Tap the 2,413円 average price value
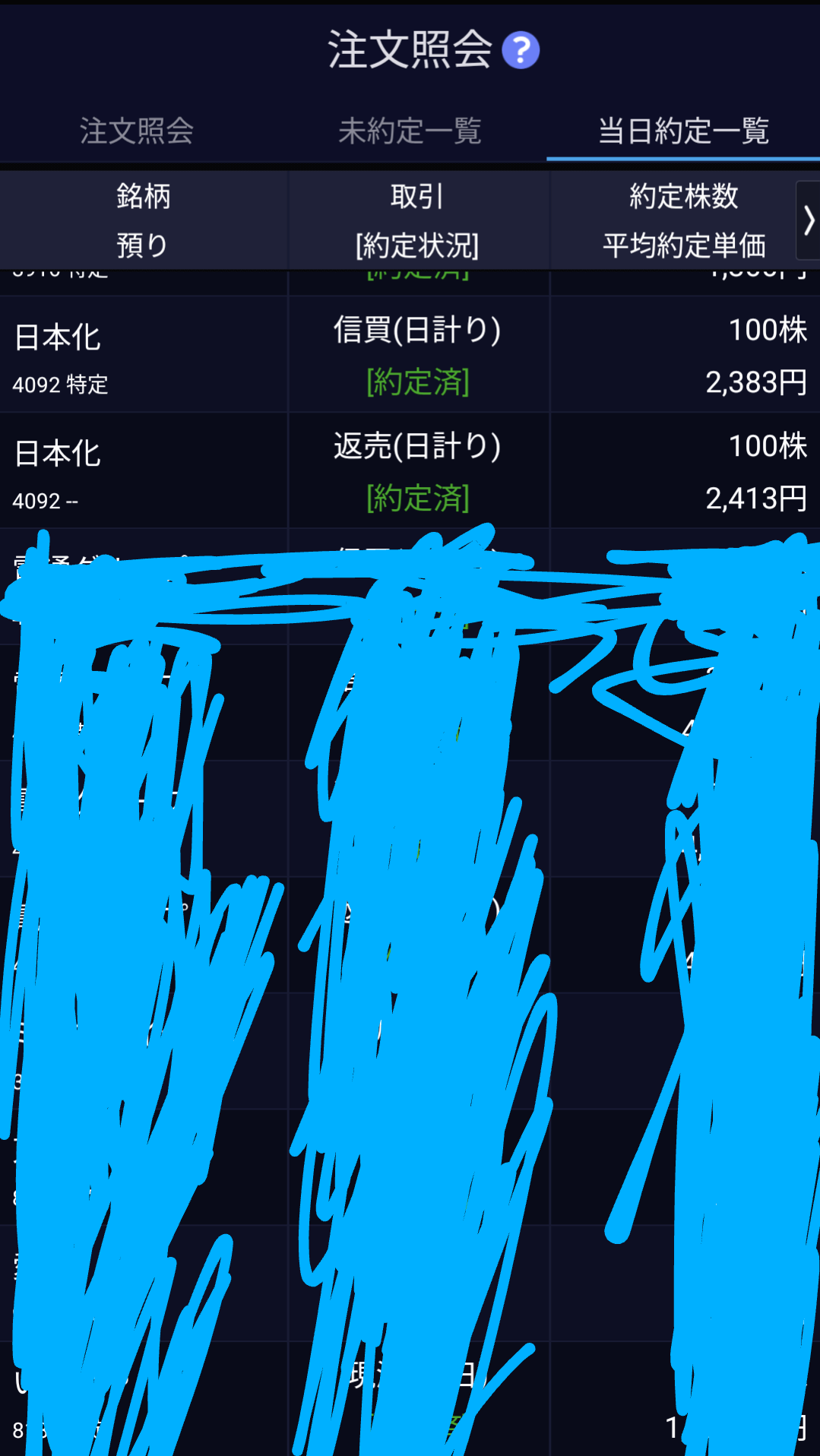Screen dimensions: 820x1456 pyautogui.click(x=755, y=500)
